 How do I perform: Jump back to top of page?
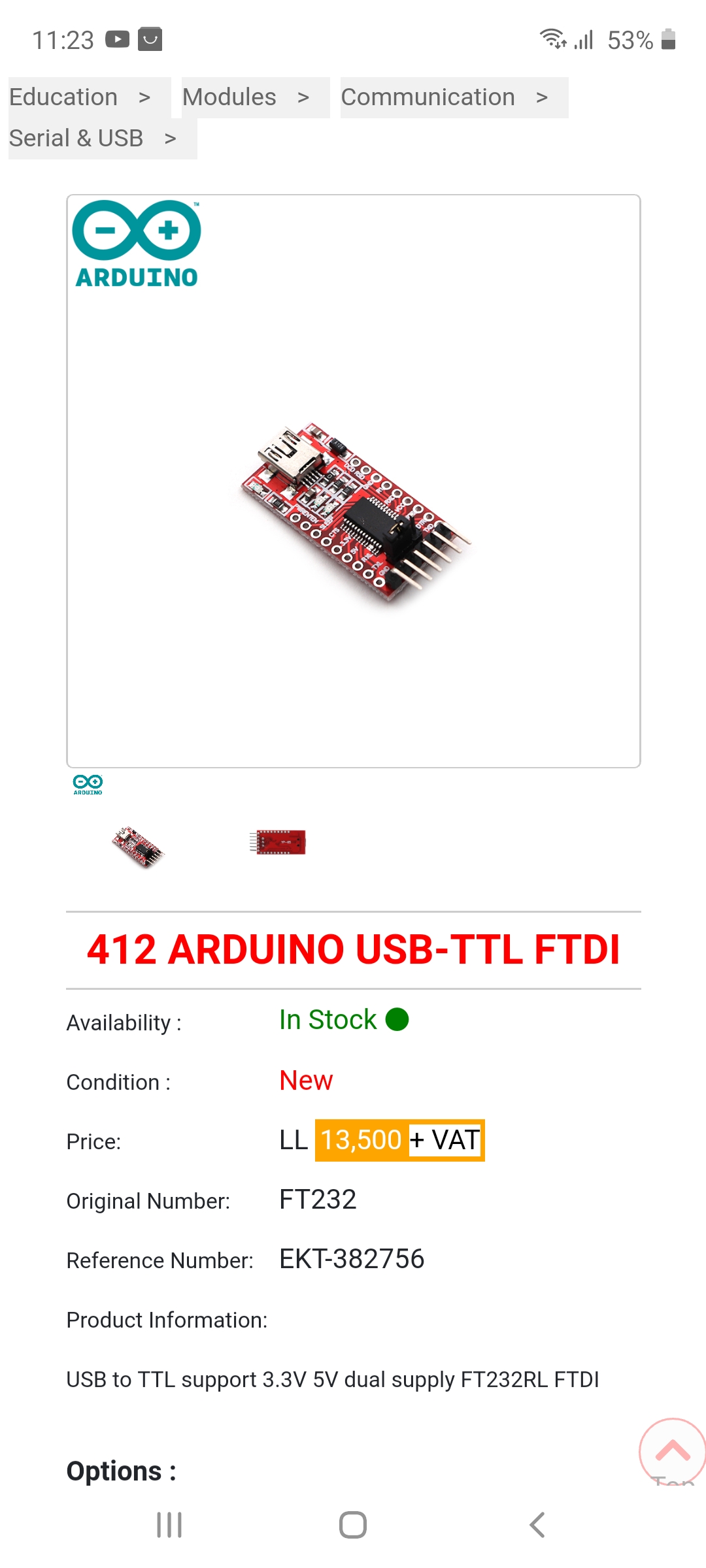click(x=672, y=1452)
